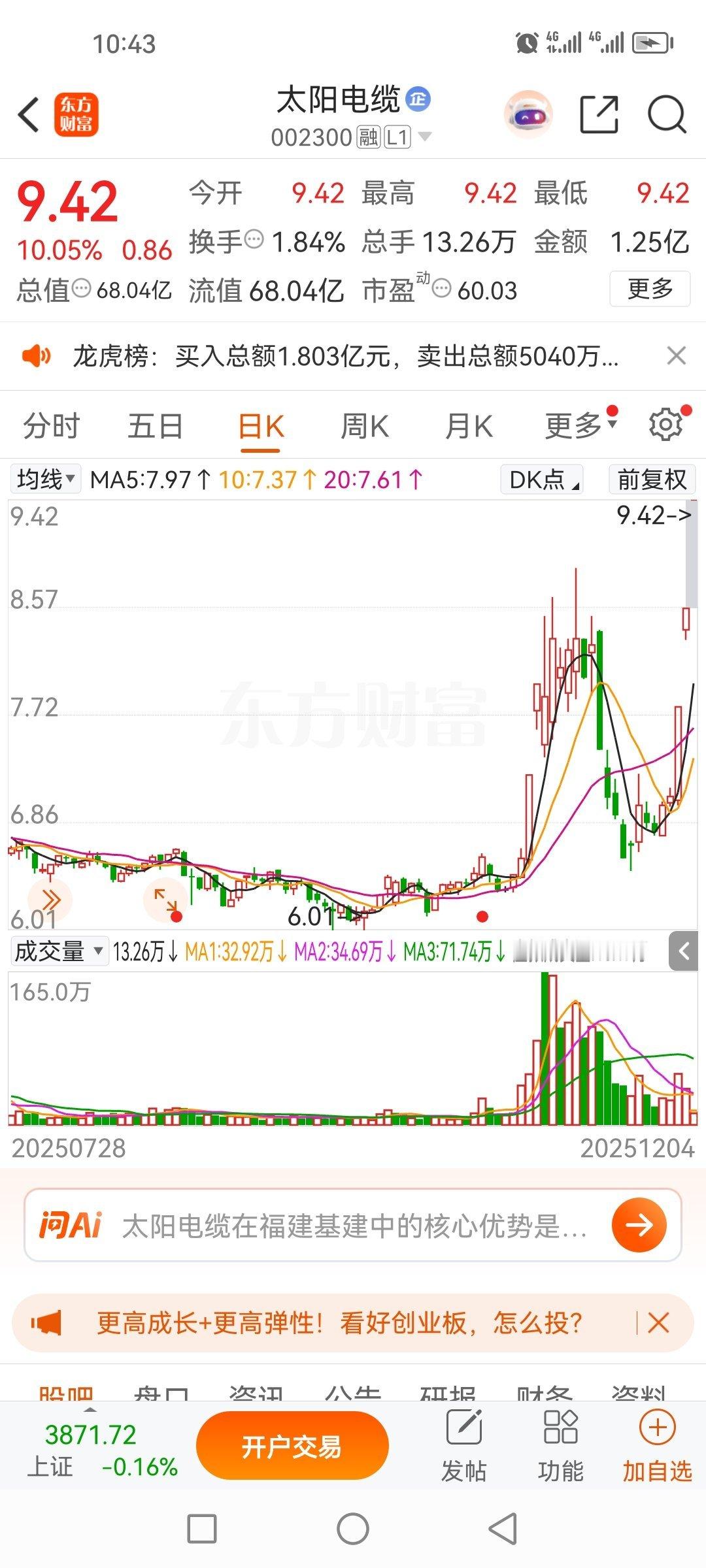
Task: Open the search magnifier icon
Action: 665,114
